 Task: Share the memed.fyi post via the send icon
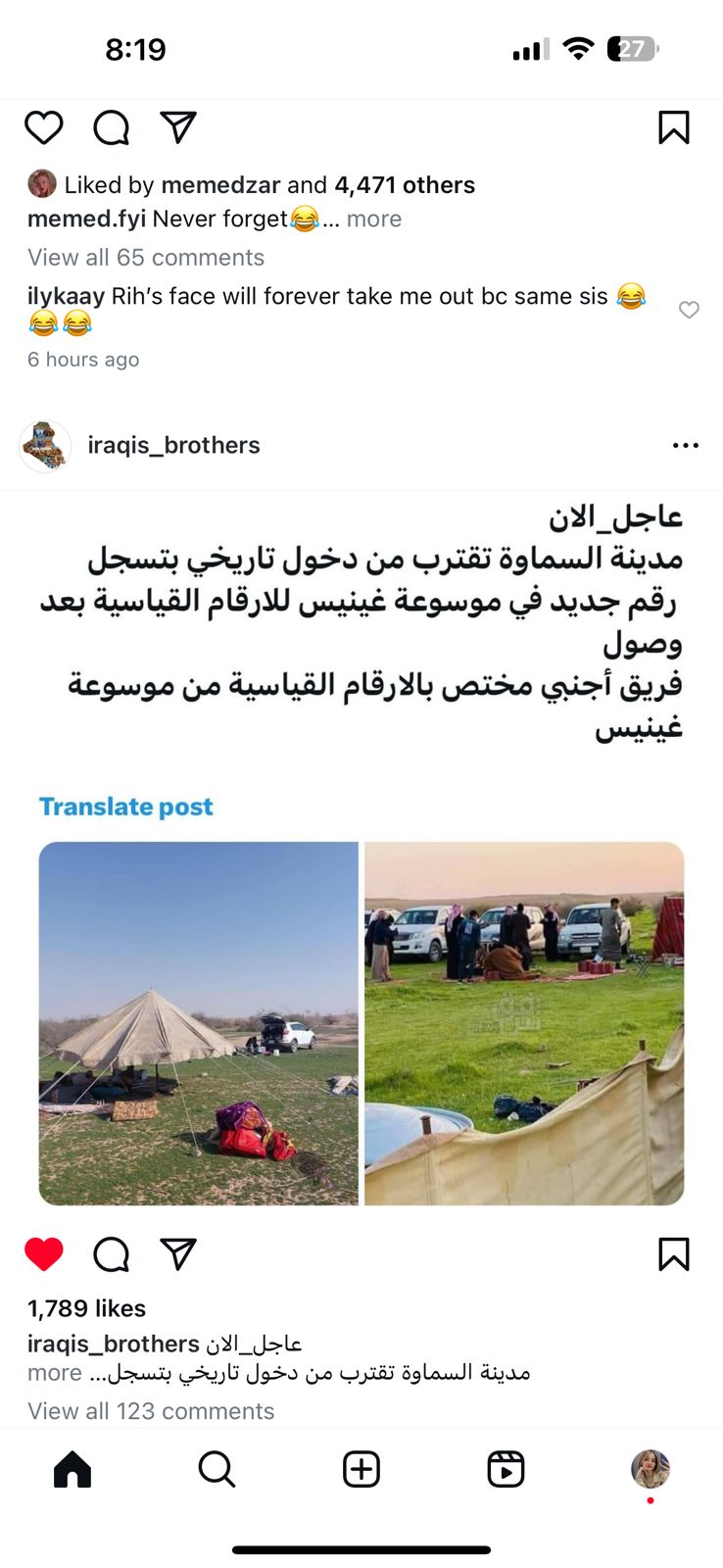[x=178, y=127]
